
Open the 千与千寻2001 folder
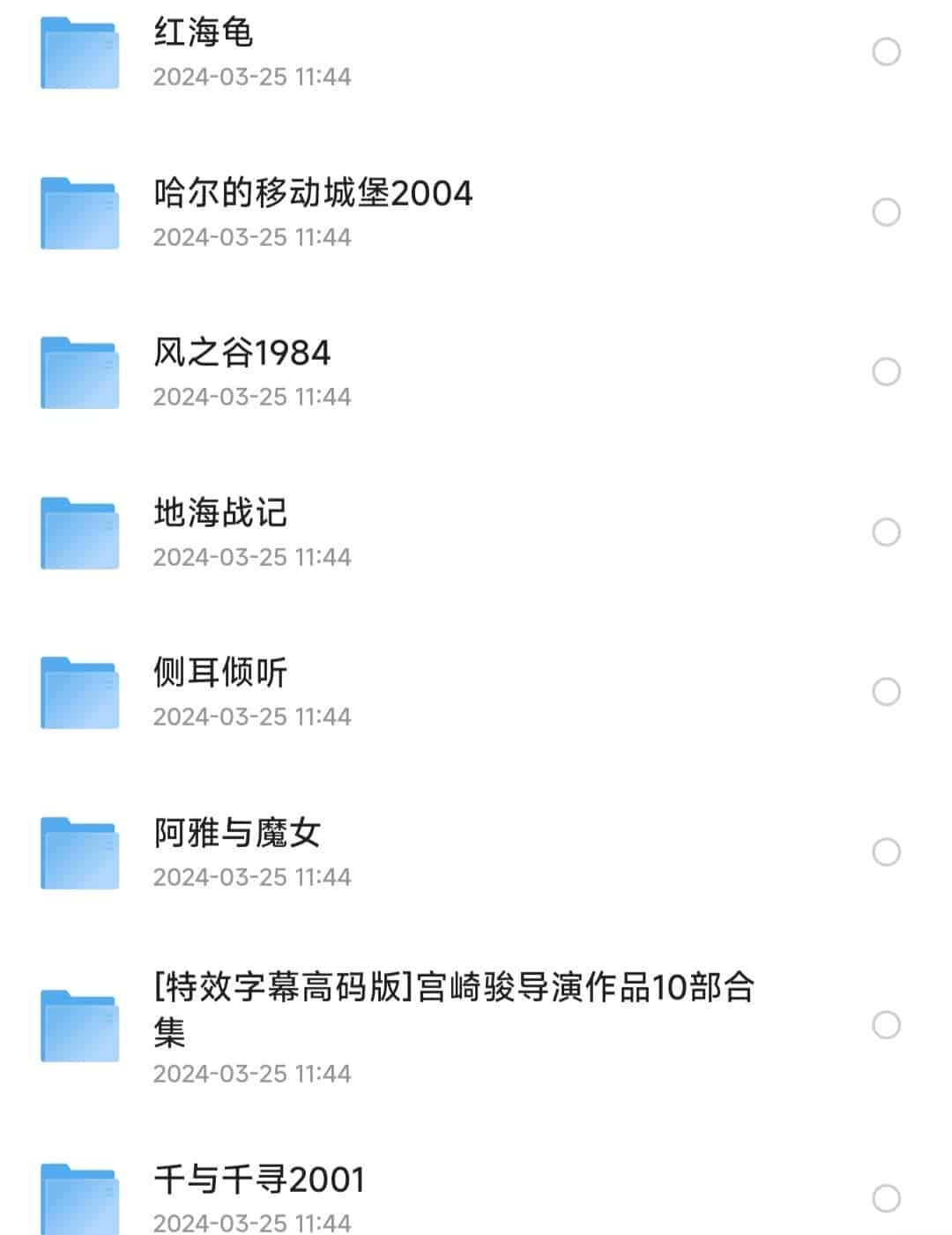click(259, 1179)
